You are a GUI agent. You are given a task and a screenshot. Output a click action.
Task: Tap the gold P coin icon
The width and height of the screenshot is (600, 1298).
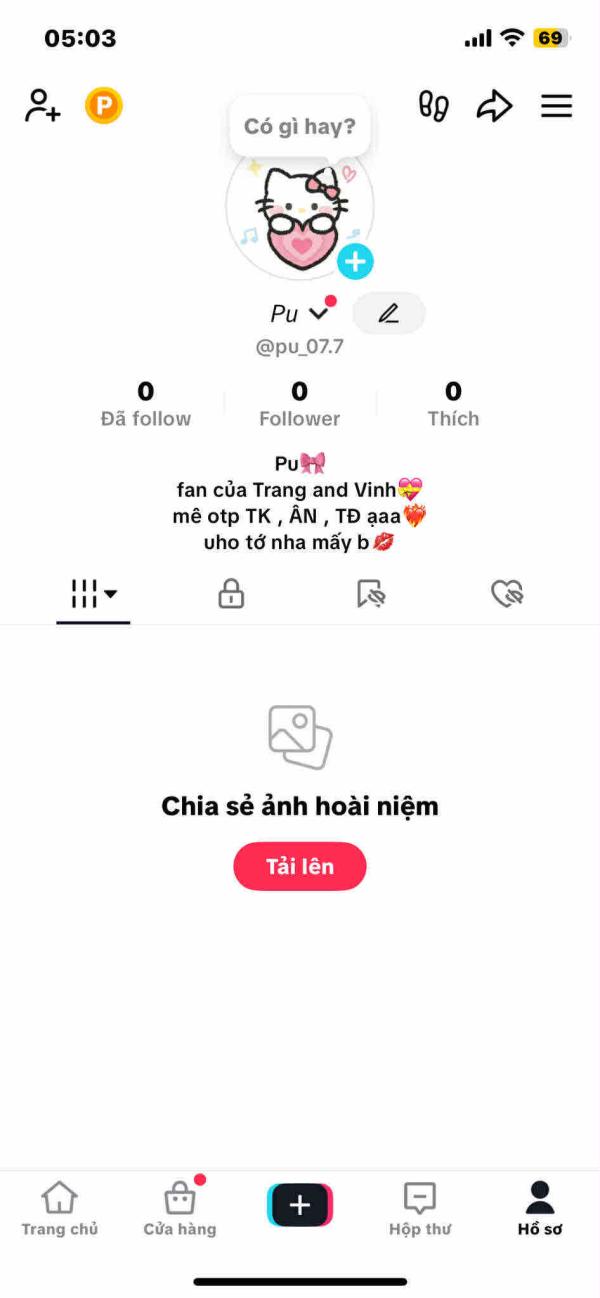pos(103,105)
